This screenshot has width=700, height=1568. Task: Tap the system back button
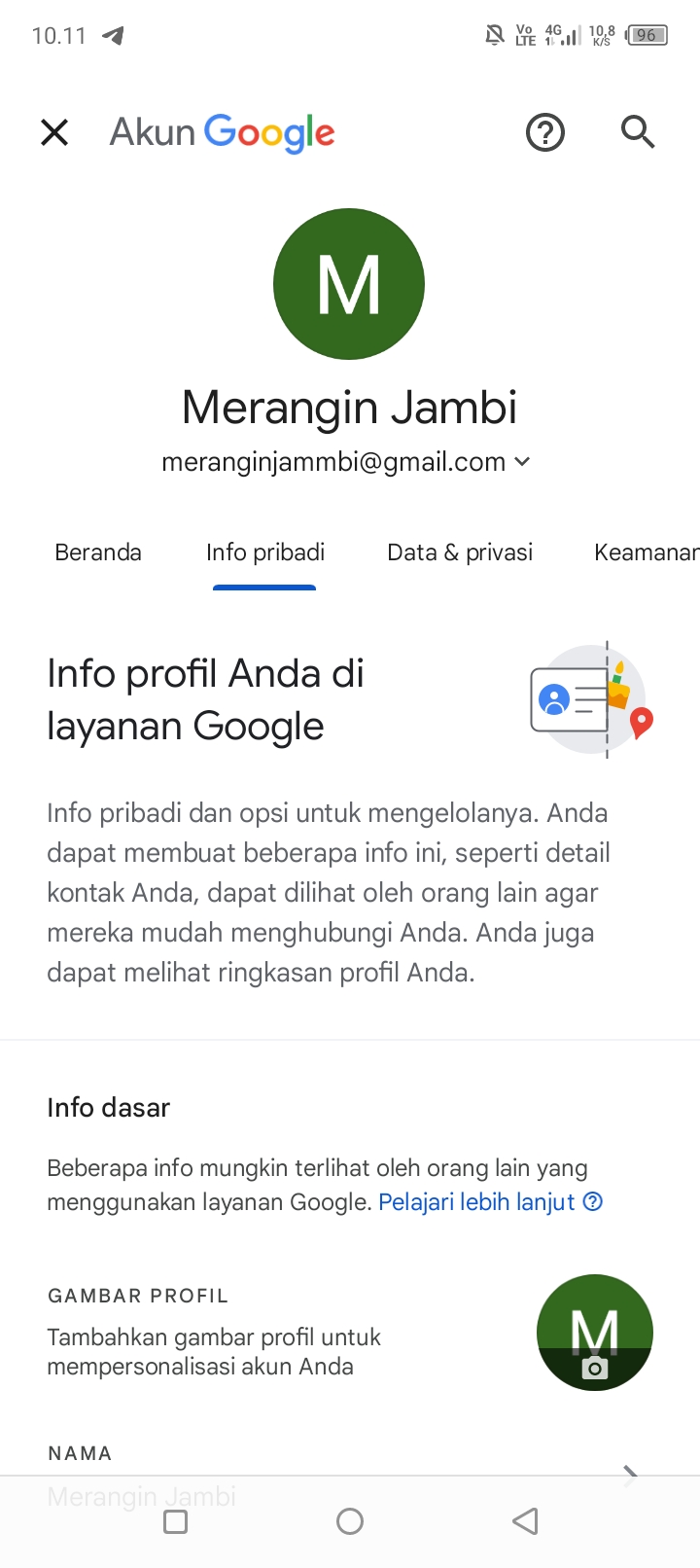tap(525, 1521)
